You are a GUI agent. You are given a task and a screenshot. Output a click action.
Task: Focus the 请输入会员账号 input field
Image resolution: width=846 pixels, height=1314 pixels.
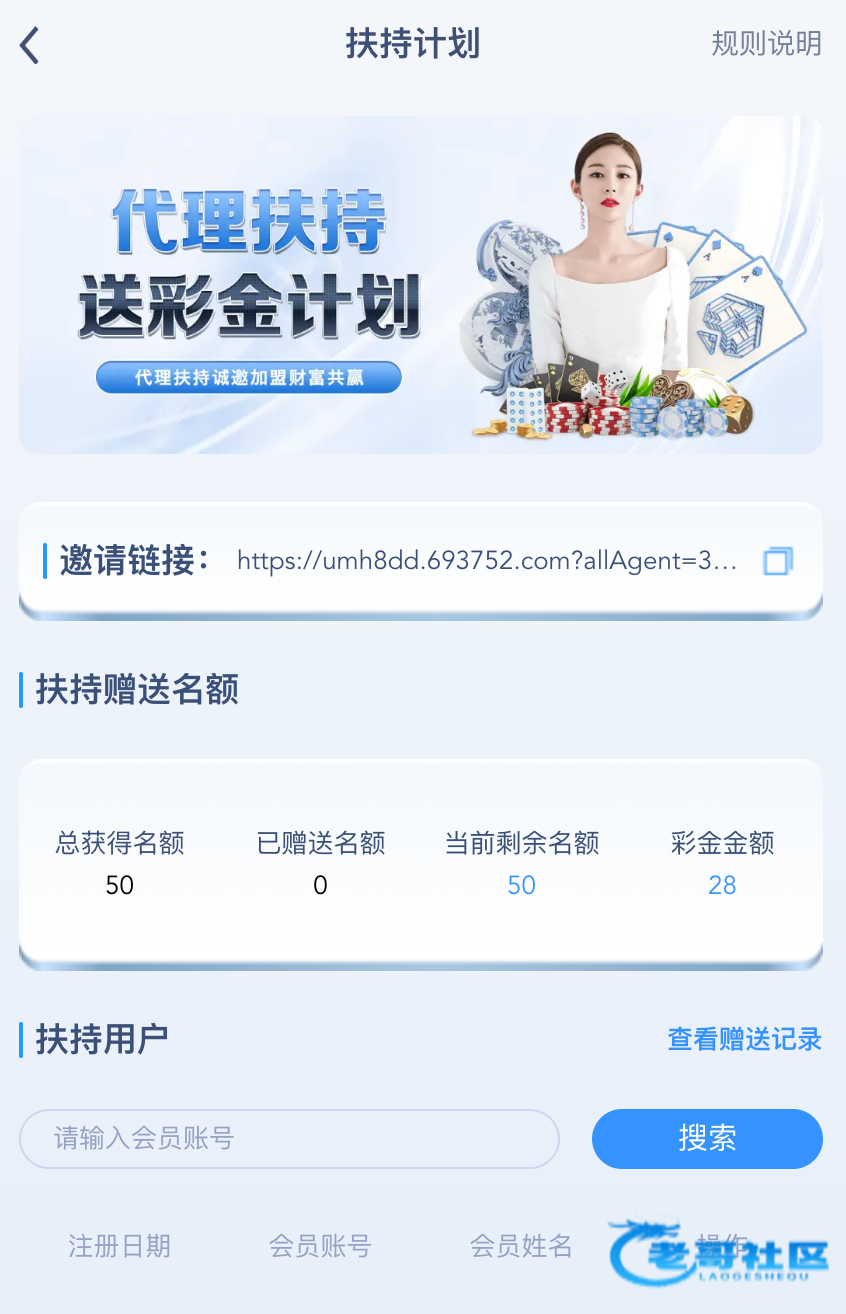(289, 1138)
